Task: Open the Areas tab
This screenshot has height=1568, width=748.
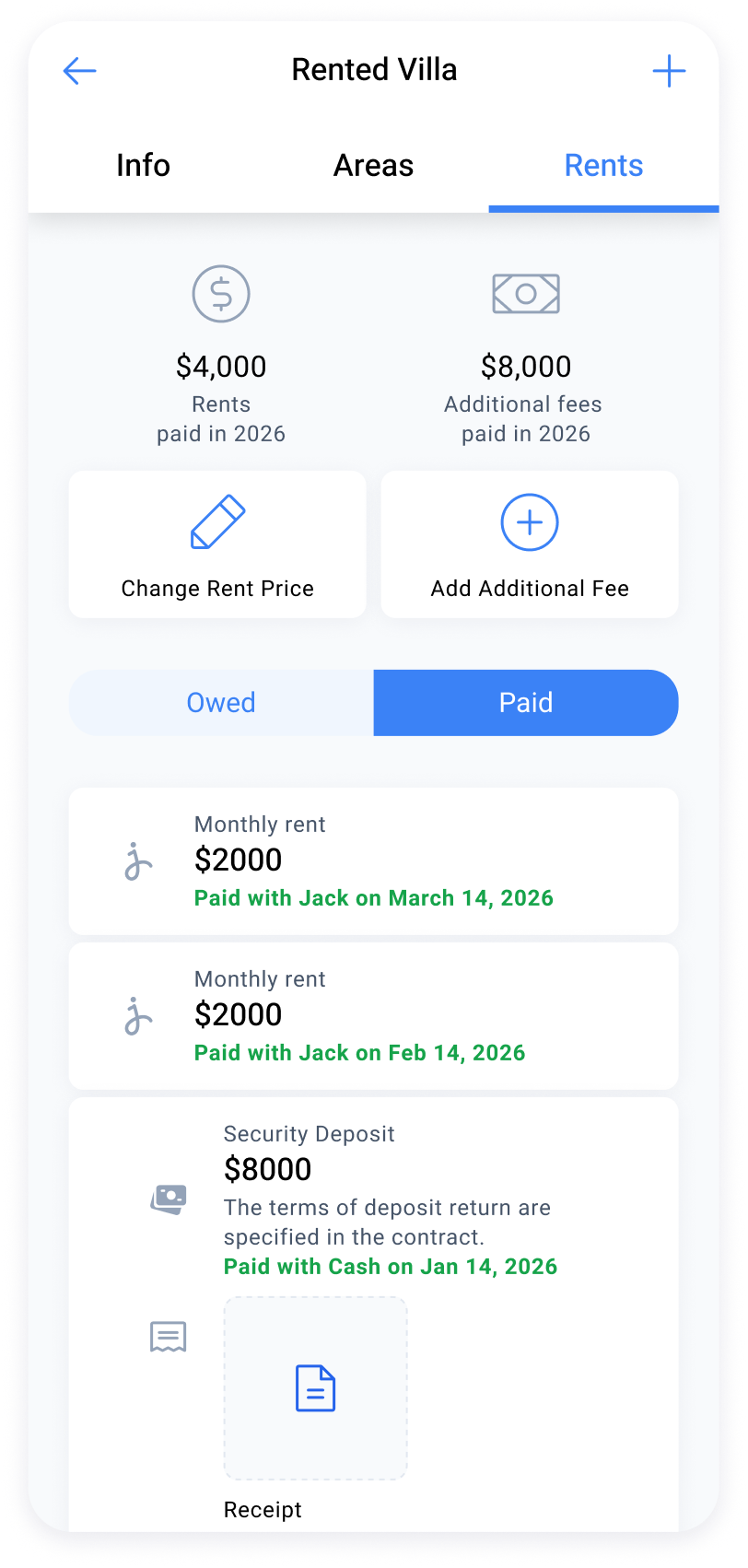Action: [373, 166]
